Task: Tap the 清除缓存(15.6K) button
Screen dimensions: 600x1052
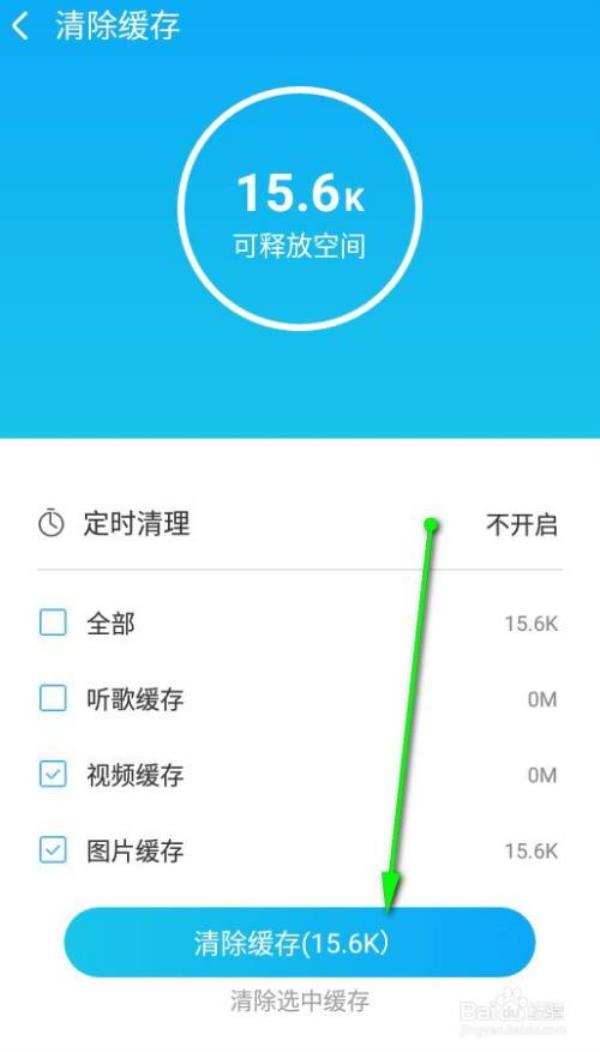Action: tap(299, 942)
